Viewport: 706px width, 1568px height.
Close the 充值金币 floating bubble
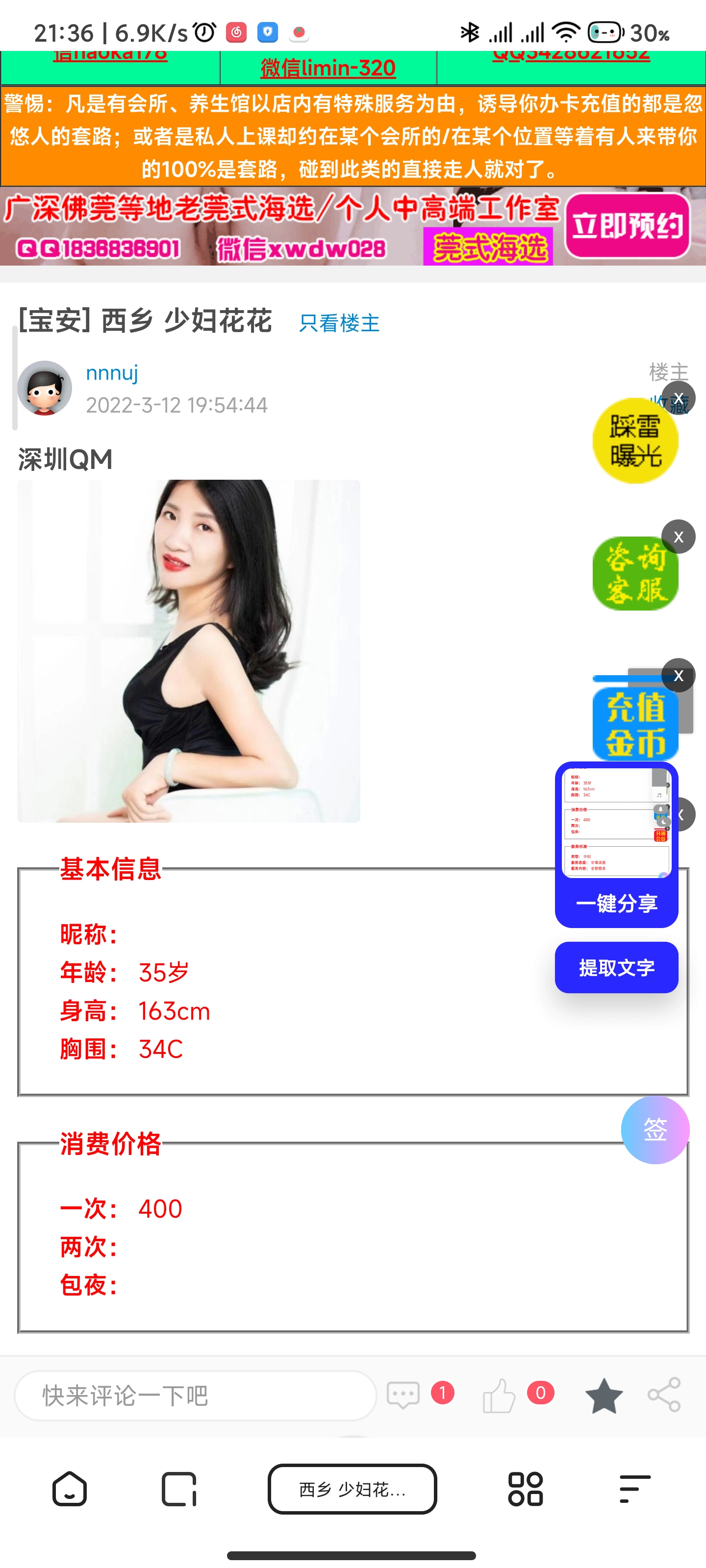(679, 676)
